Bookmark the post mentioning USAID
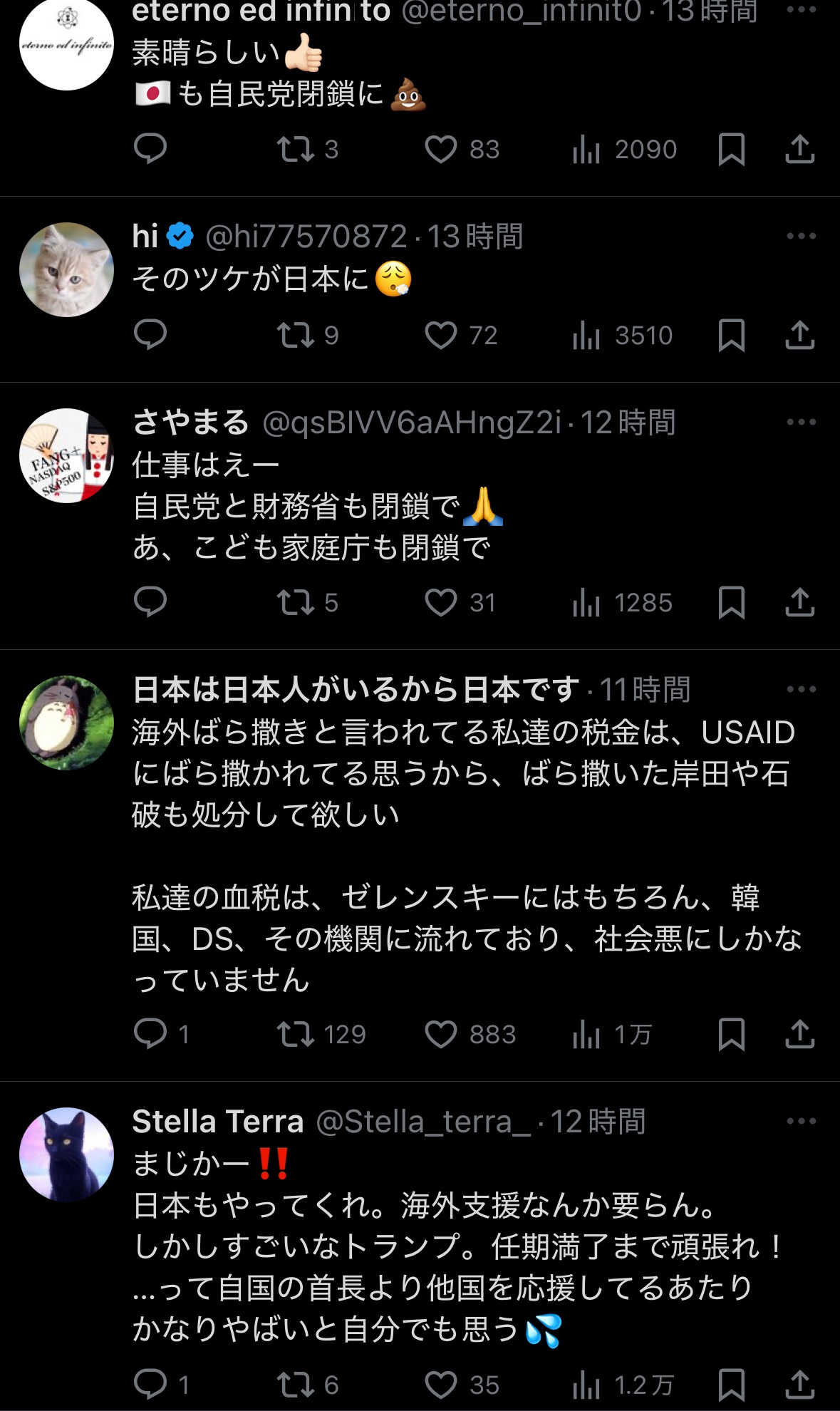This screenshot has width=840, height=1411. tap(731, 1034)
